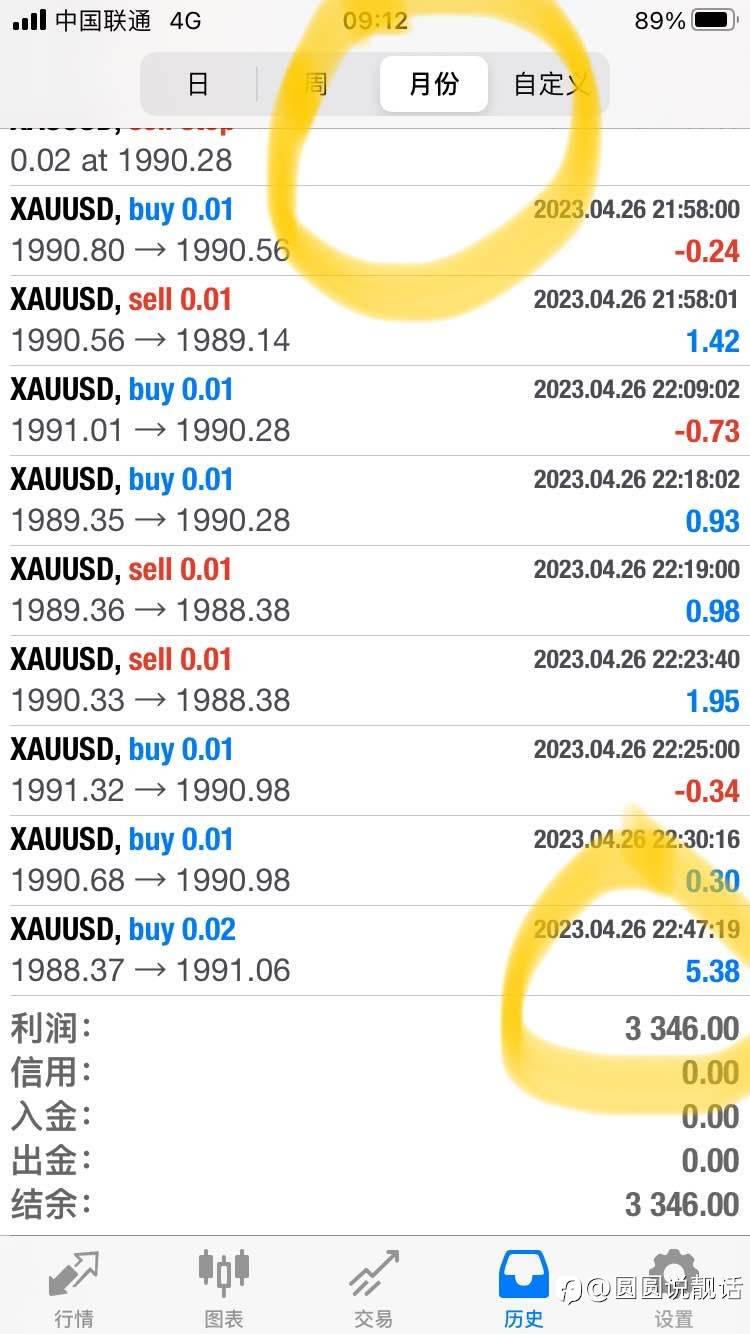Open the 历史 history tab
Image resolution: width=750 pixels, height=1334 pixels.
(524, 1288)
